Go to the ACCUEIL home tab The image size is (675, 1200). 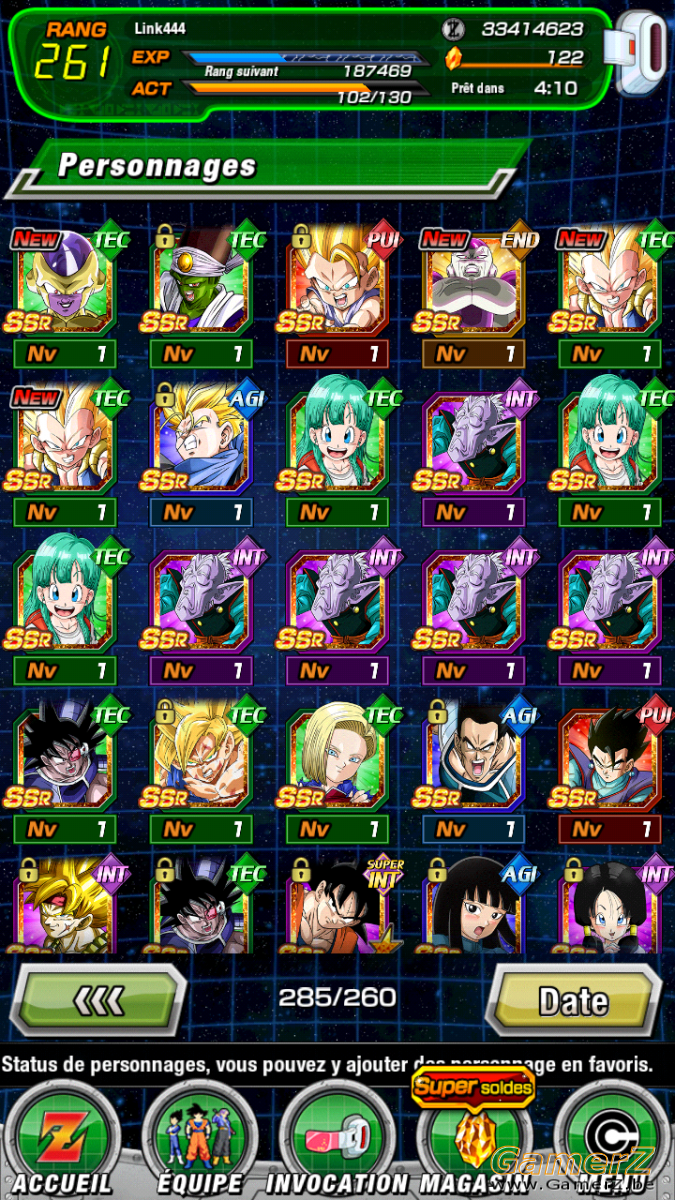62,1140
